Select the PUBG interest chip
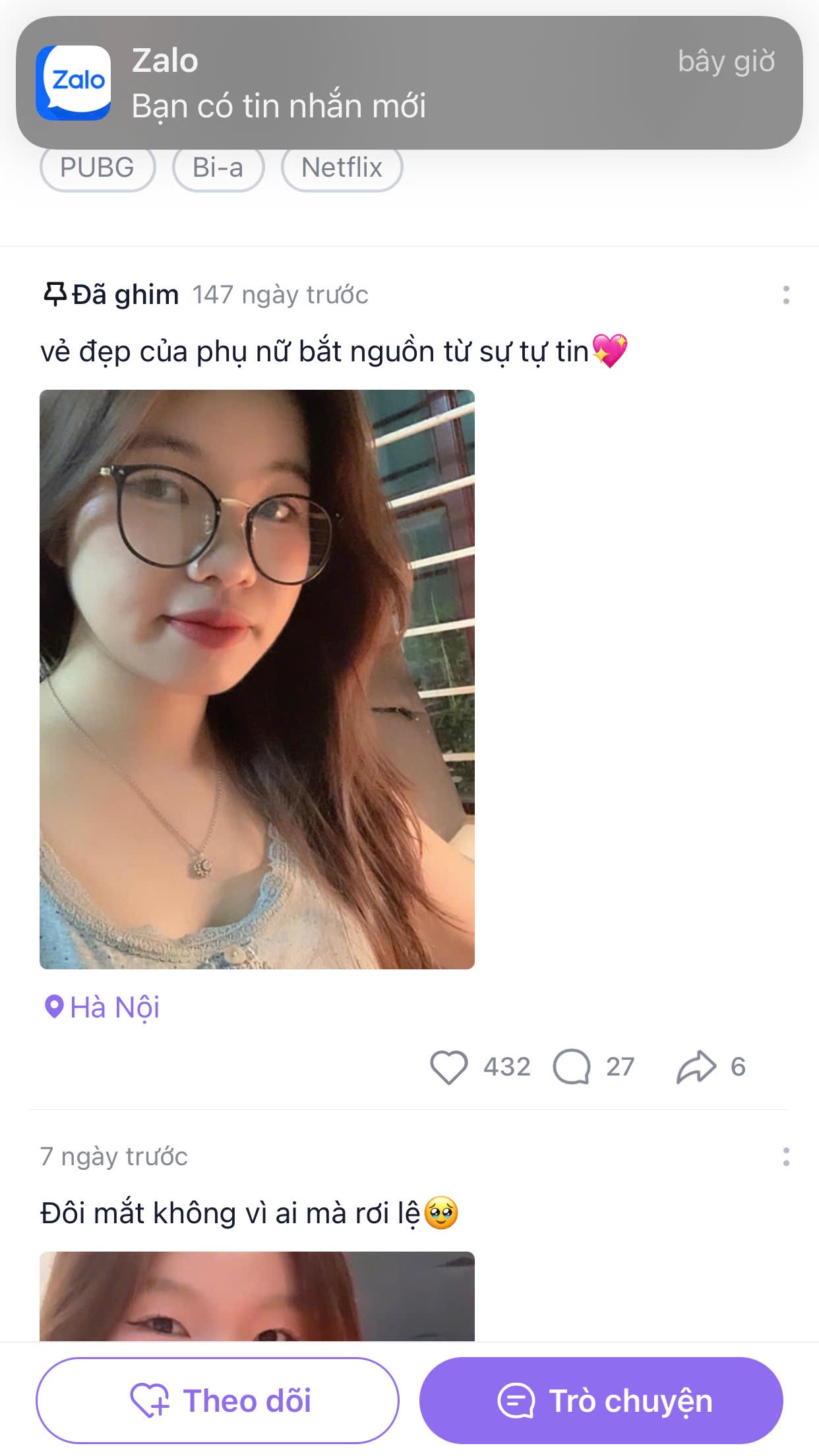This screenshot has height=1456, width=819. [x=98, y=169]
